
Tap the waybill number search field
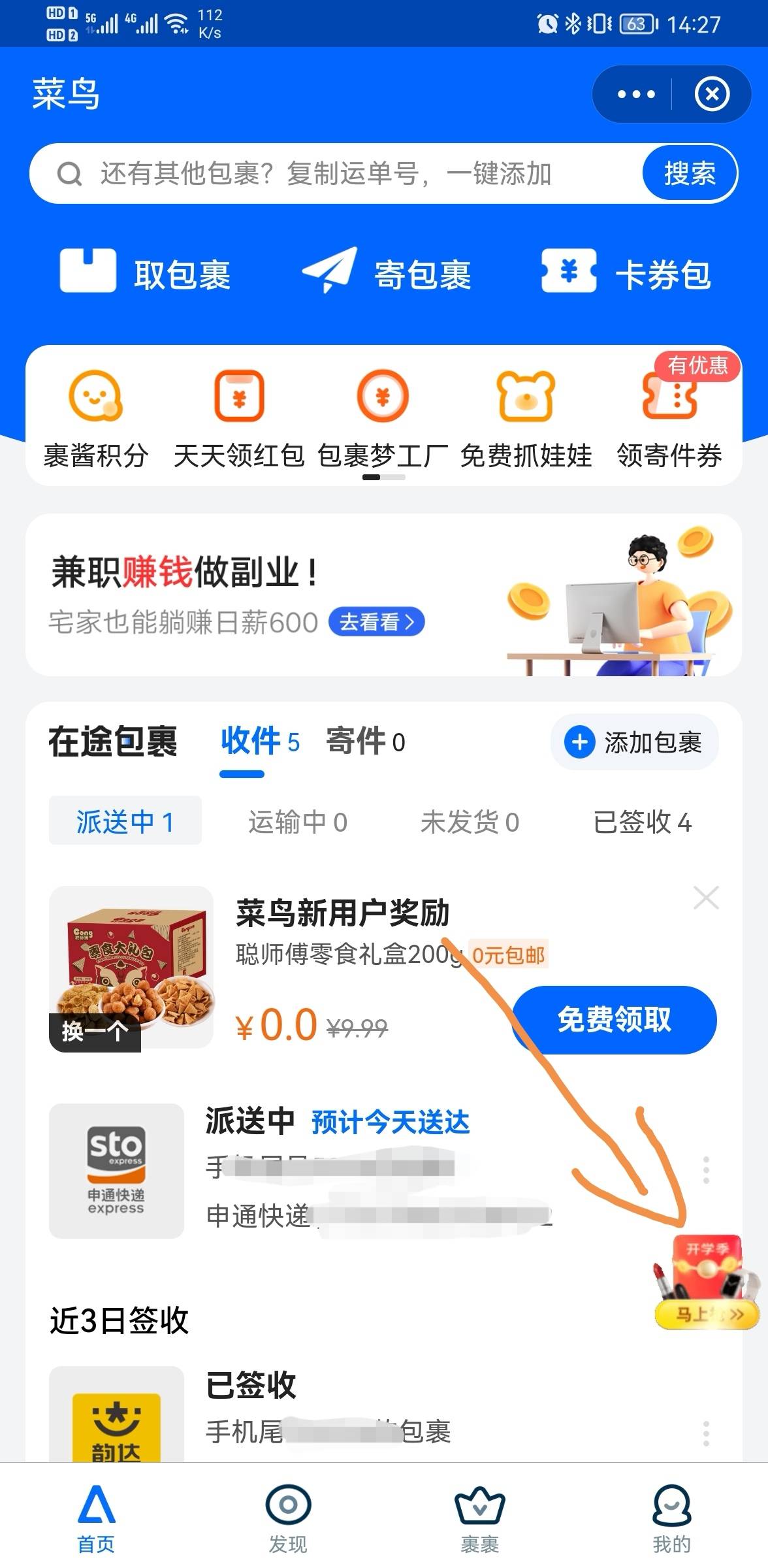327,174
